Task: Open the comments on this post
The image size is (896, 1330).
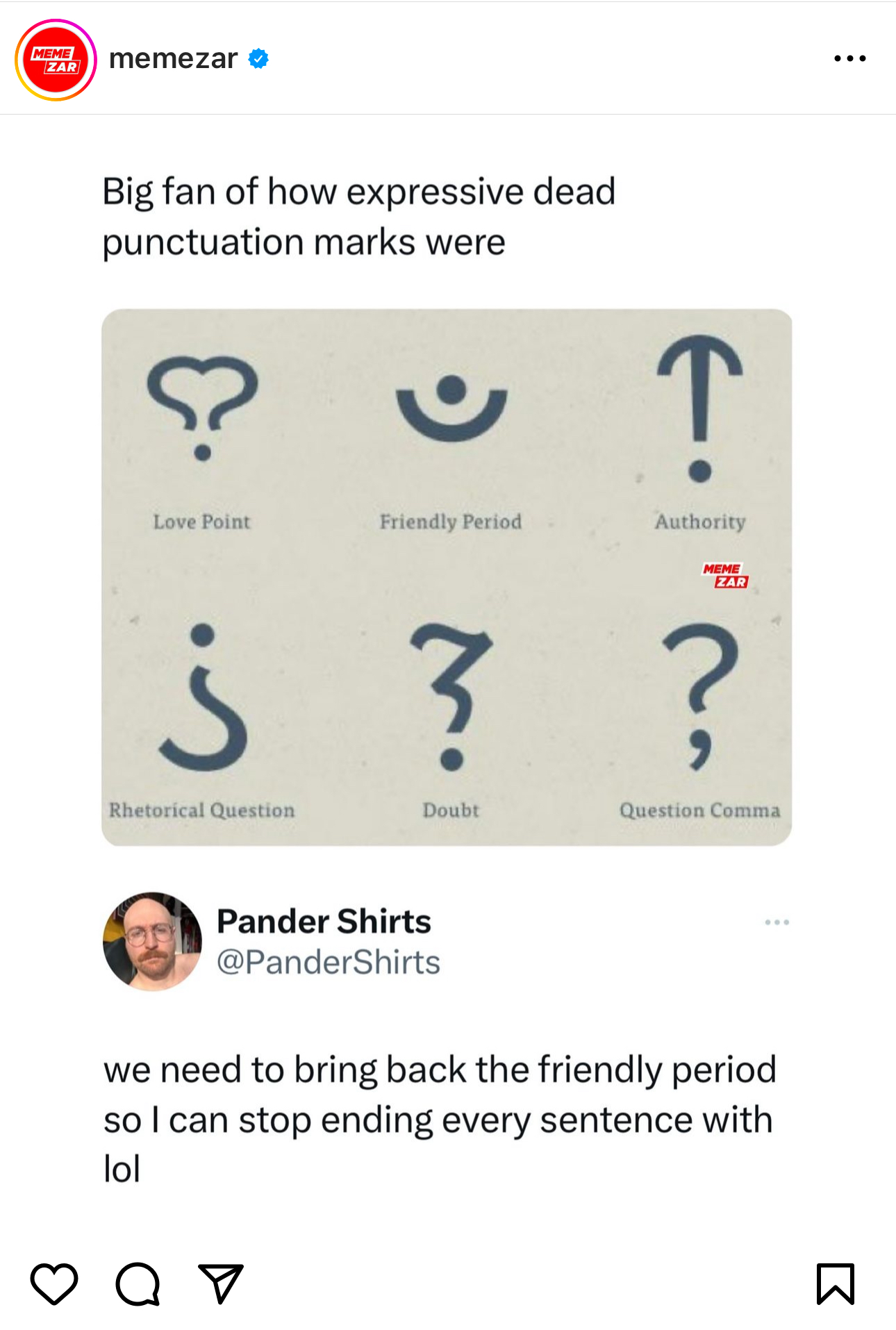Action: pos(138,1283)
